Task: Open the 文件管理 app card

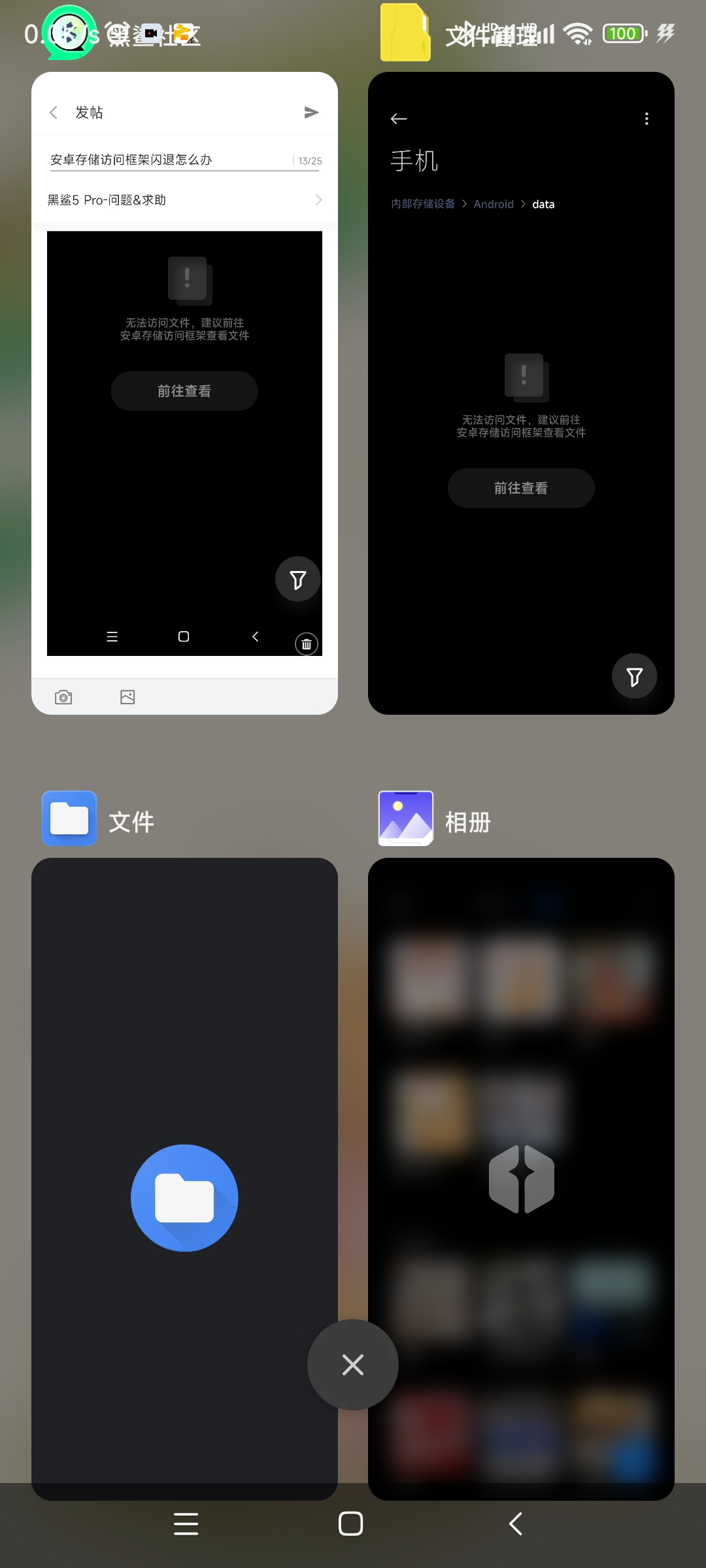Action: click(x=521, y=392)
